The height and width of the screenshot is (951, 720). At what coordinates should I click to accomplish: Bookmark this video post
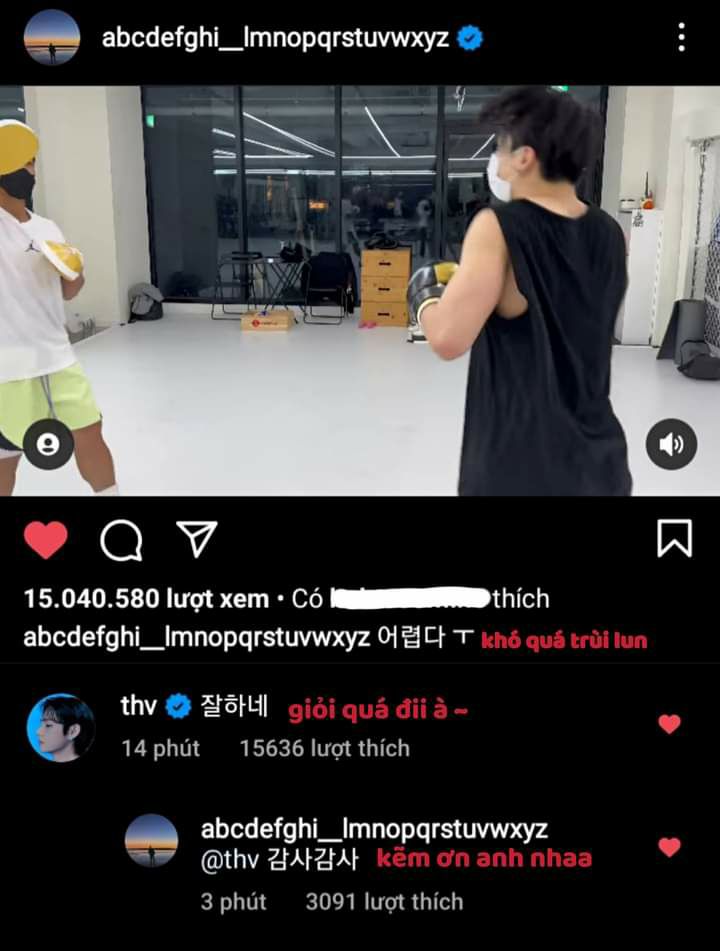coord(675,538)
